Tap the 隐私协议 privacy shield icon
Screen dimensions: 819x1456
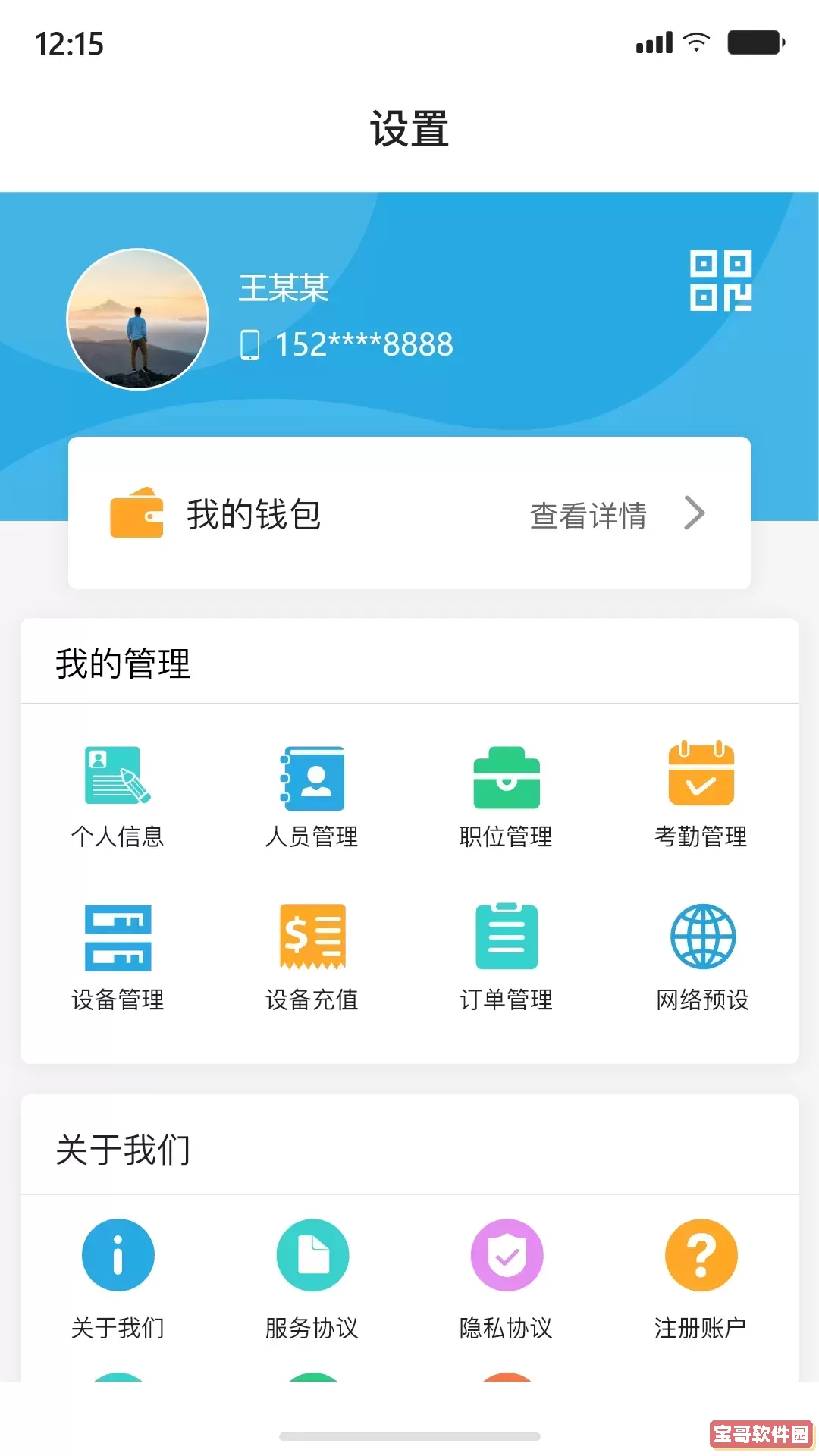(x=507, y=1255)
